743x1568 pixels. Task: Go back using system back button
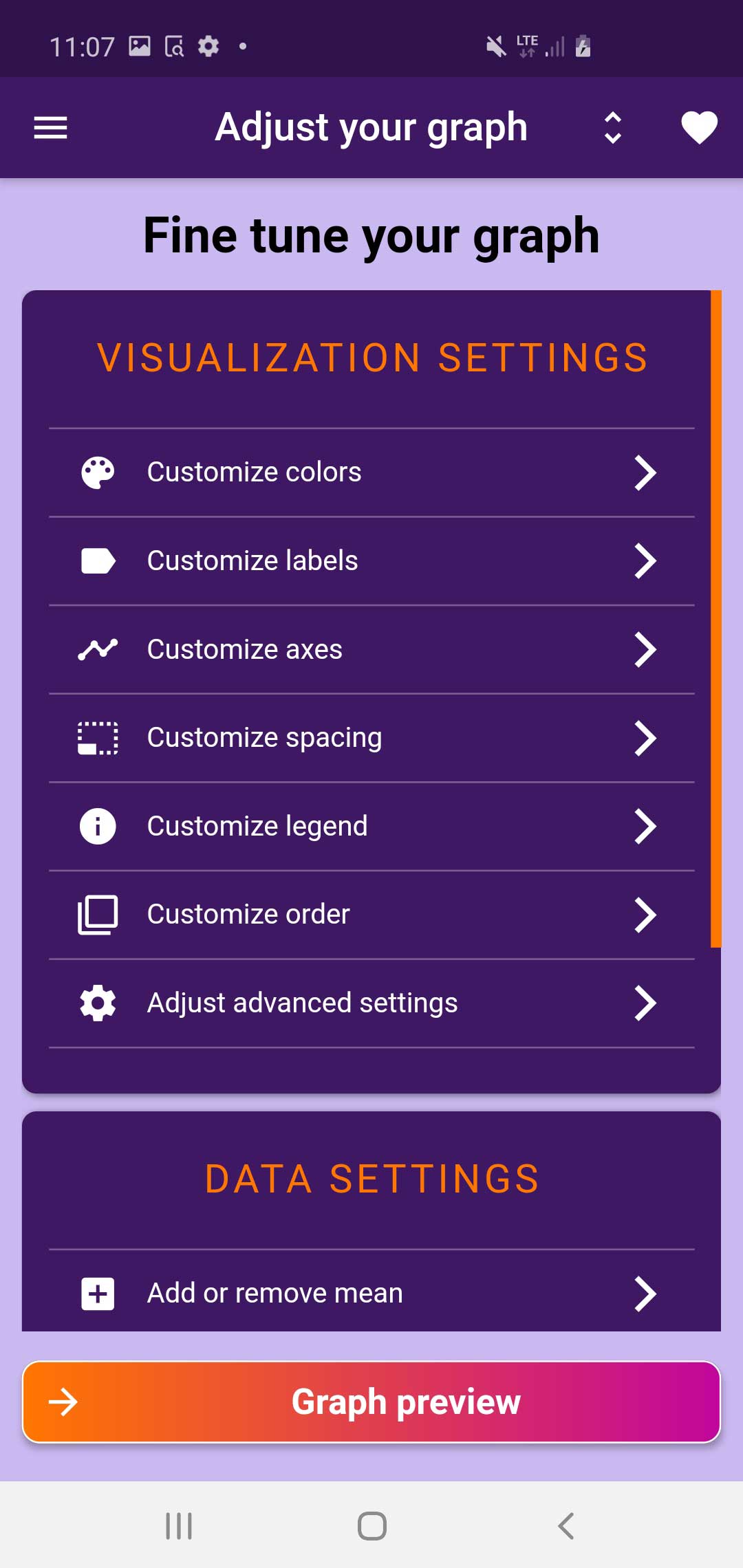[566, 1525]
